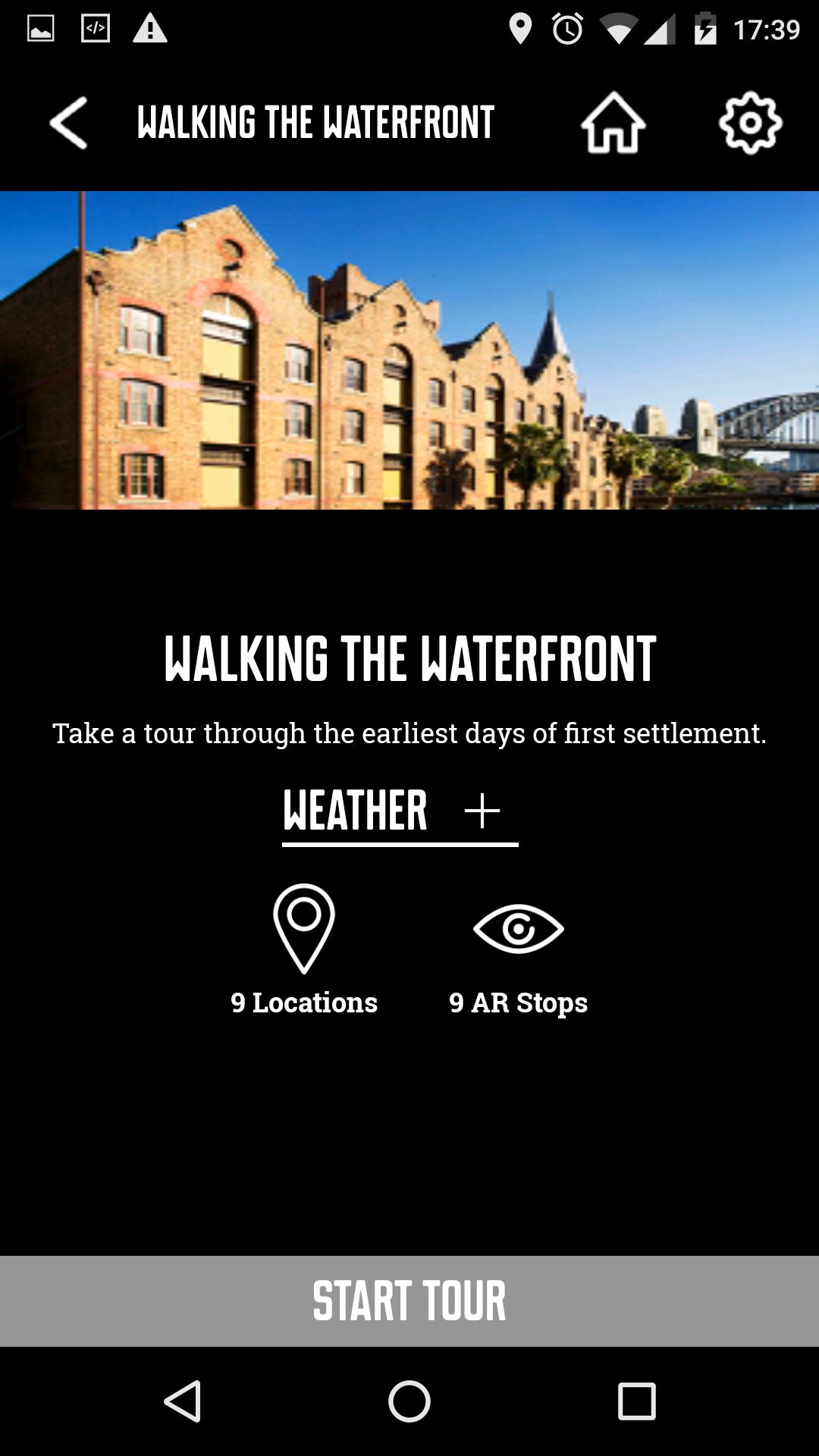This screenshot has width=819, height=1456.
Task: Go back using the header arrow
Action: (x=68, y=123)
